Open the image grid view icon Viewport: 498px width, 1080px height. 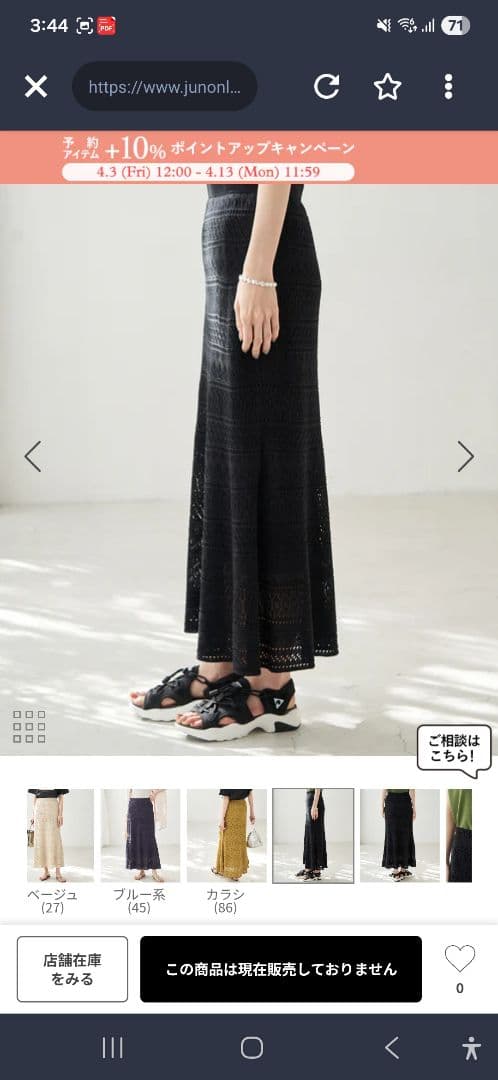tap(30, 727)
